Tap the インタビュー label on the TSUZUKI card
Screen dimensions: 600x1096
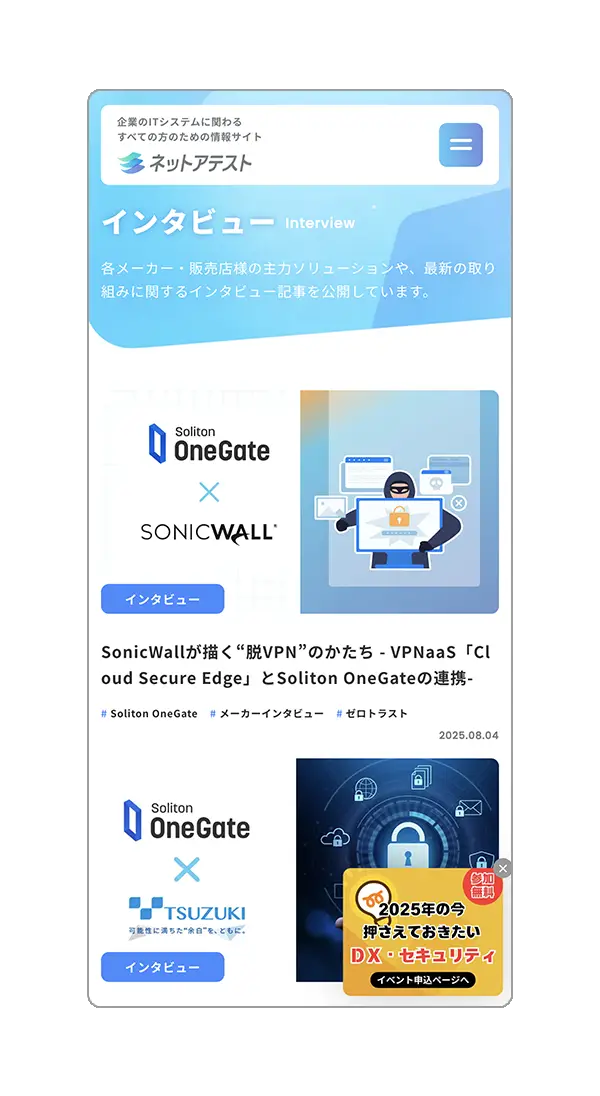coord(162,967)
